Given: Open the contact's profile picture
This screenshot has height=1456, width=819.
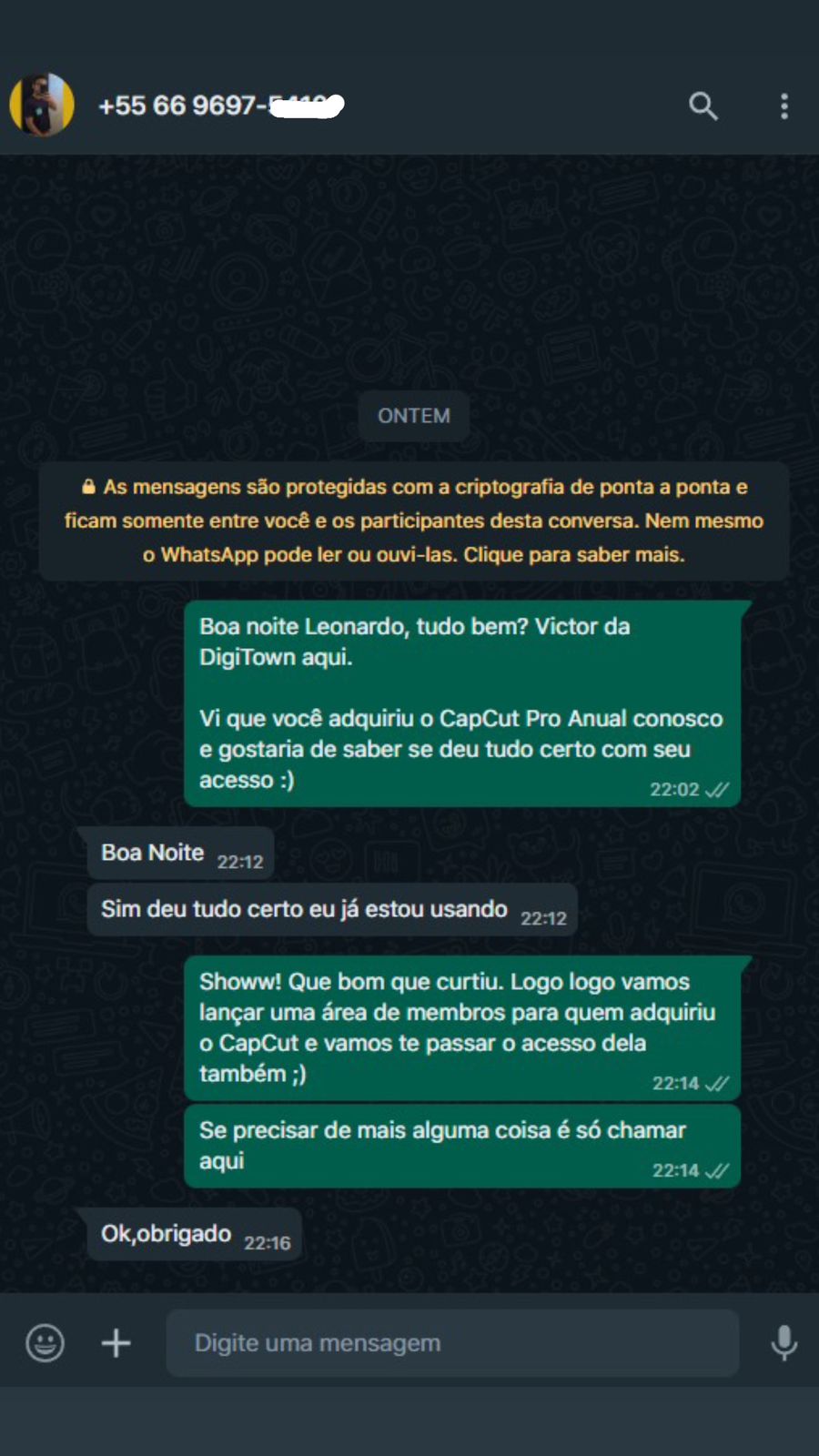Looking at the screenshot, I should 42,105.
